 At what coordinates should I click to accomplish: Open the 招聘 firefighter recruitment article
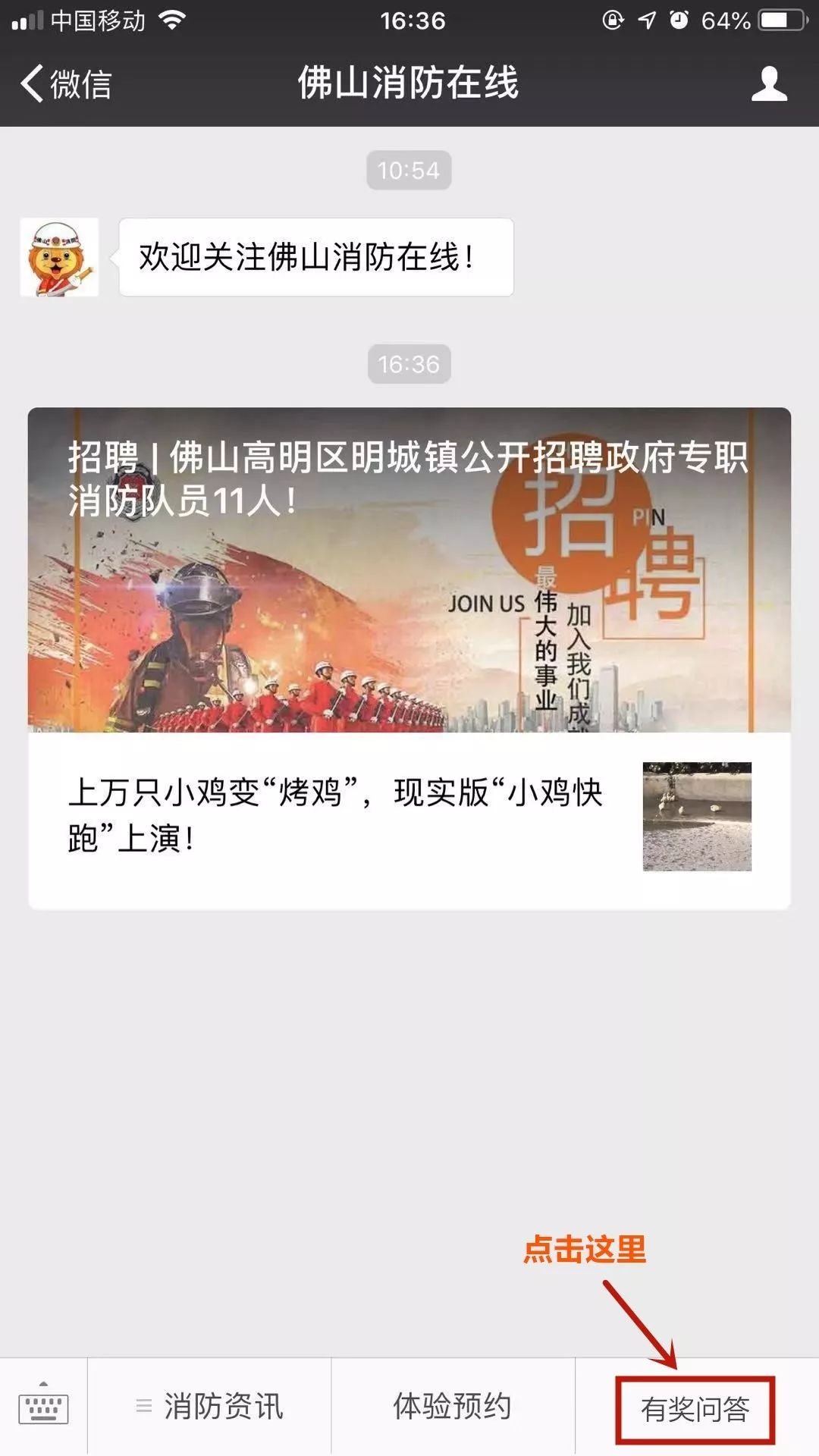tap(409, 570)
